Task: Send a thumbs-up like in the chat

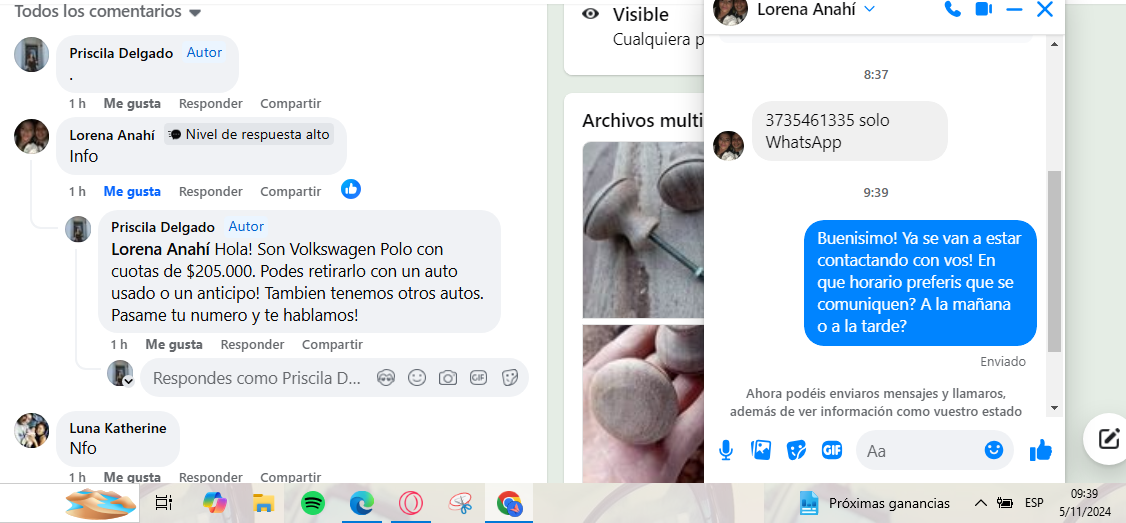Action: 1041,450
